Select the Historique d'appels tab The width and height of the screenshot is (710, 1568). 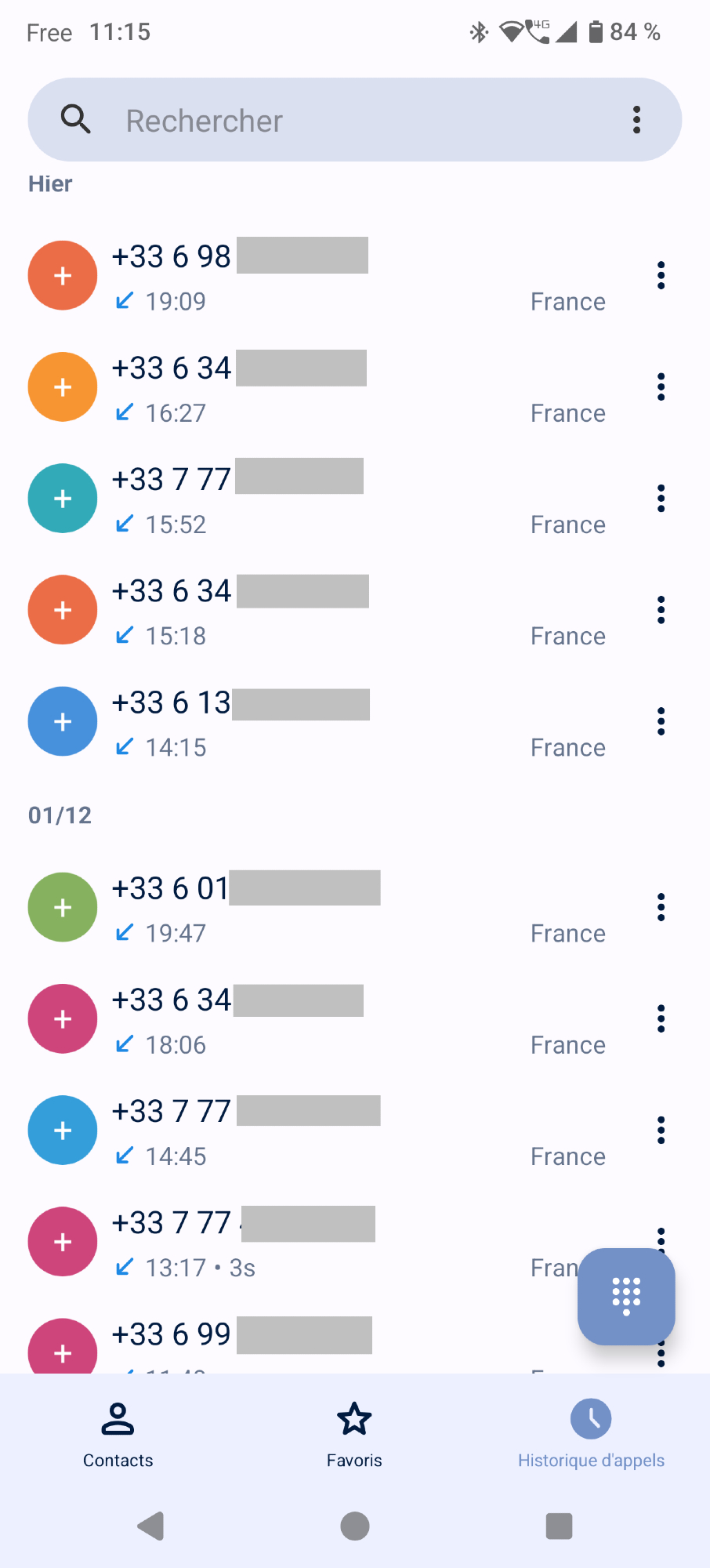(x=591, y=1434)
